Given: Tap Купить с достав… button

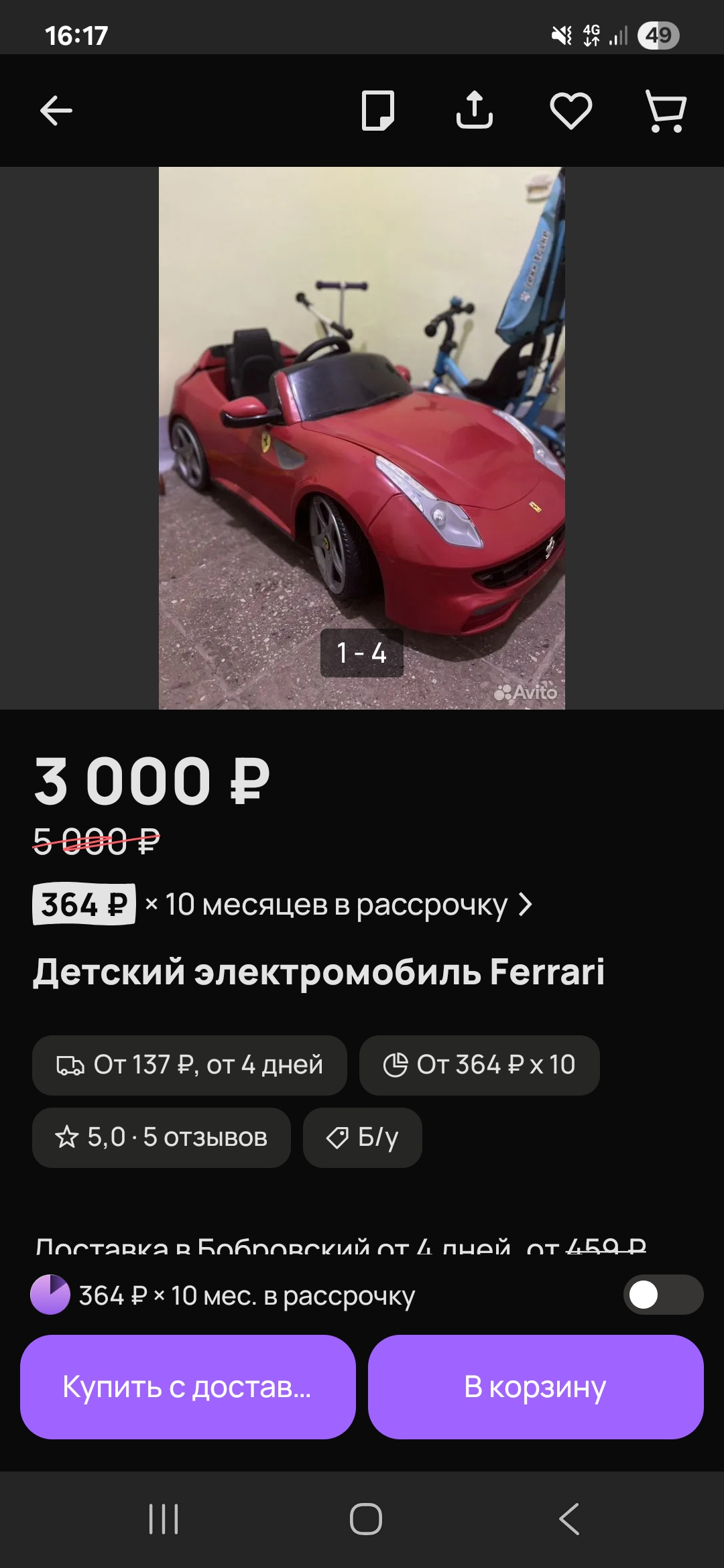Looking at the screenshot, I should click(188, 1386).
